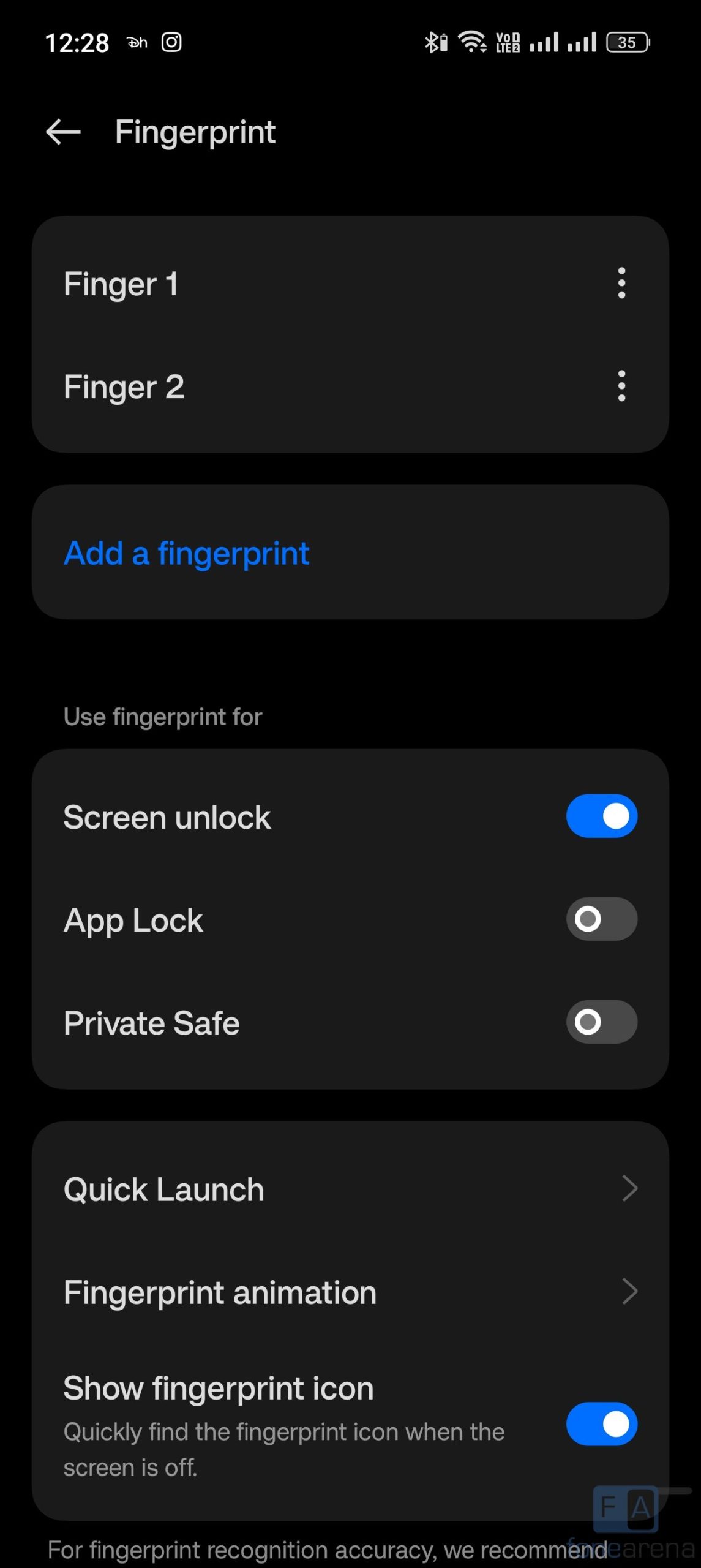Screen dimensions: 701x1568
Task: Open Fingerprint animation settings
Action: pos(350,1292)
